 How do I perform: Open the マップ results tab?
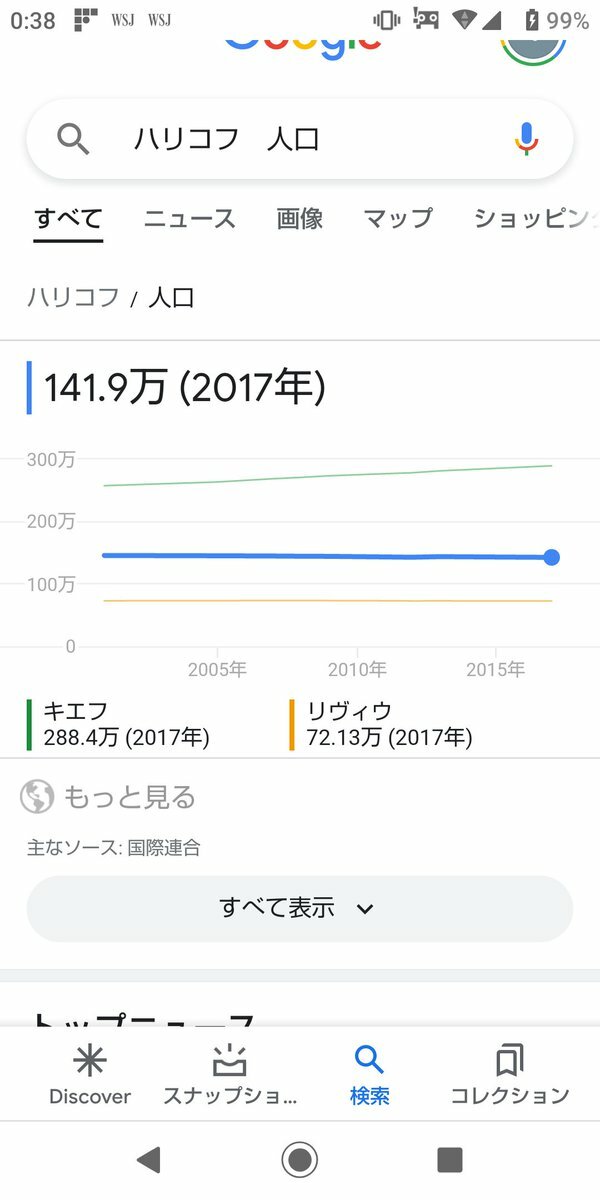[x=398, y=218]
